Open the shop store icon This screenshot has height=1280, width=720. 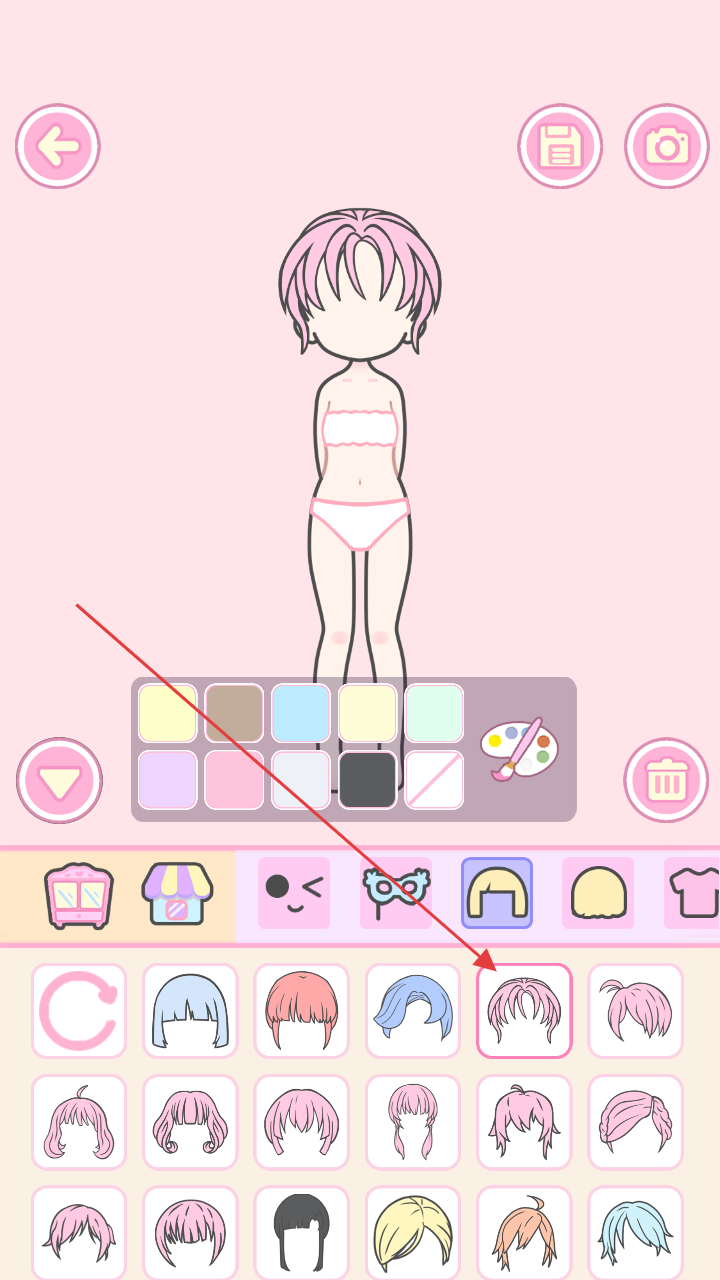[x=177, y=894]
